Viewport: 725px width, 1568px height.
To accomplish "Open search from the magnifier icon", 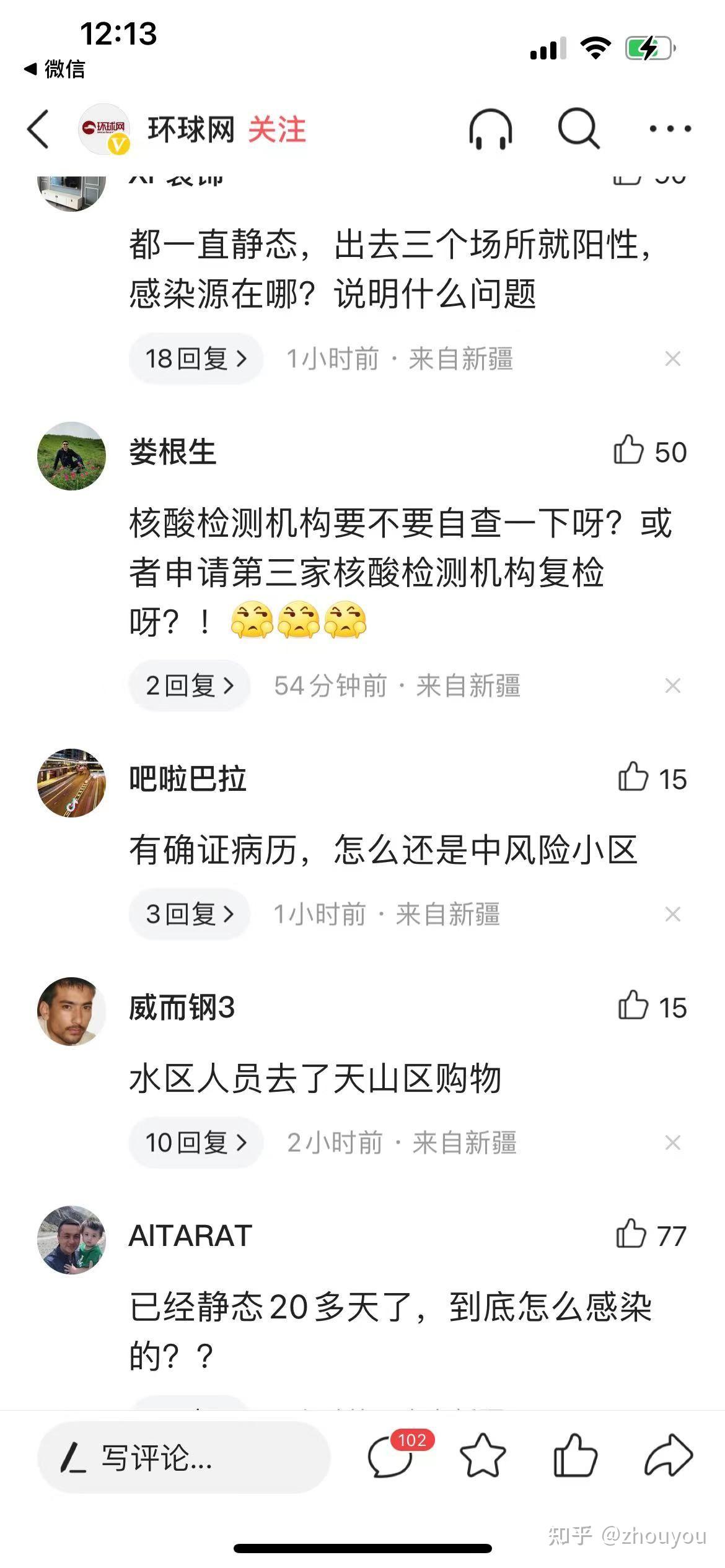I will pyautogui.click(x=579, y=129).
